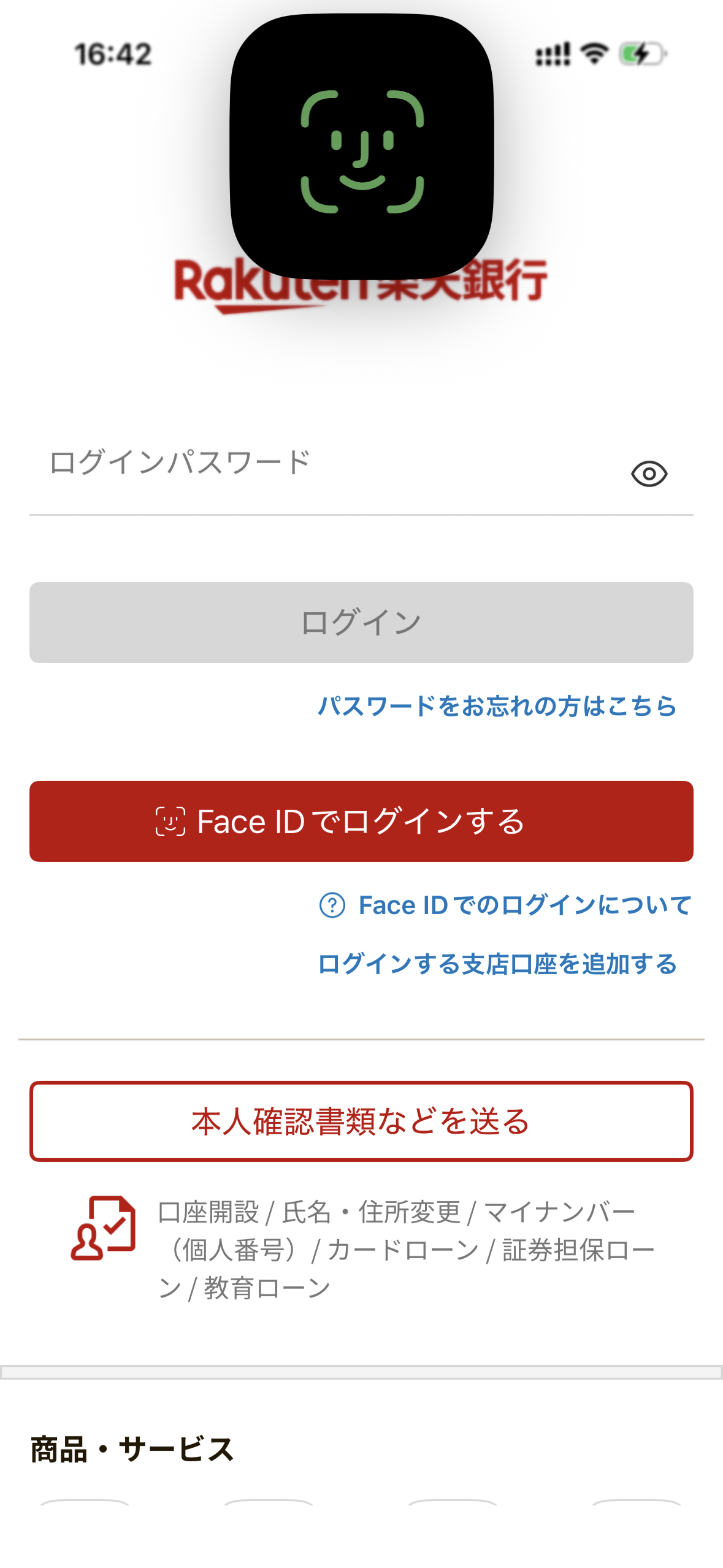Tap the cellular signal icon
This screenshot has height=1568, width=723.
552,55
